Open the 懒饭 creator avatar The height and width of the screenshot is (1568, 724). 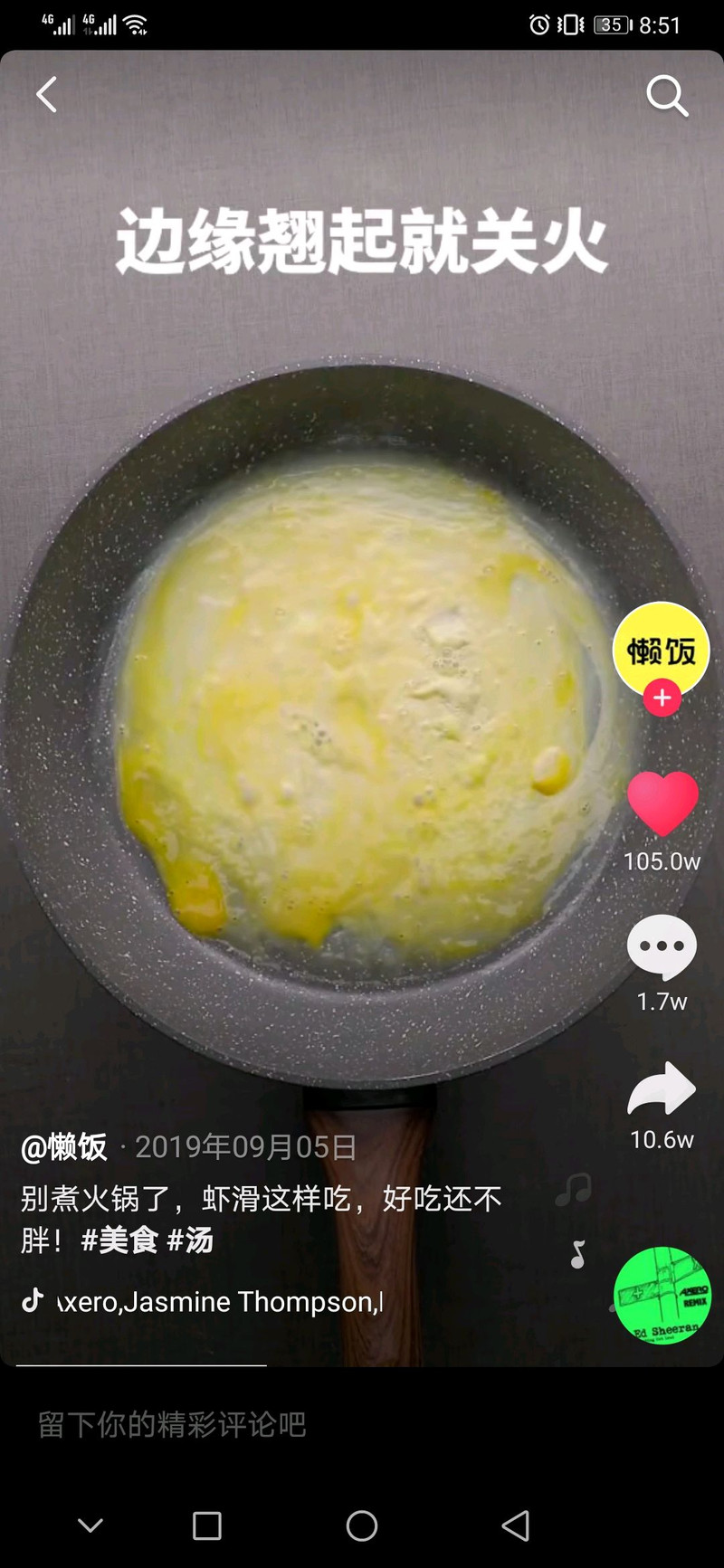[x=661, y=650]
